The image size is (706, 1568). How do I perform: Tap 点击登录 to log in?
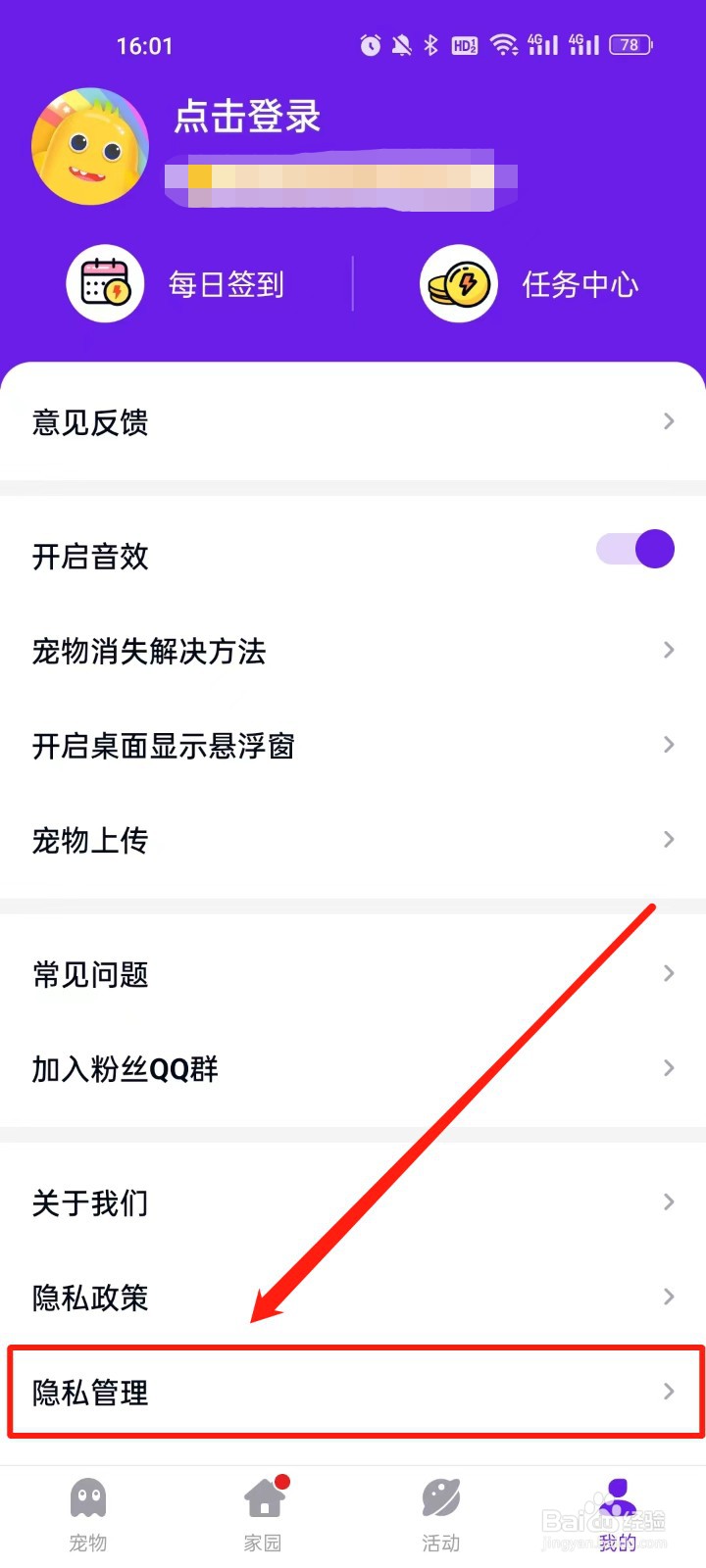click(245, 117)
